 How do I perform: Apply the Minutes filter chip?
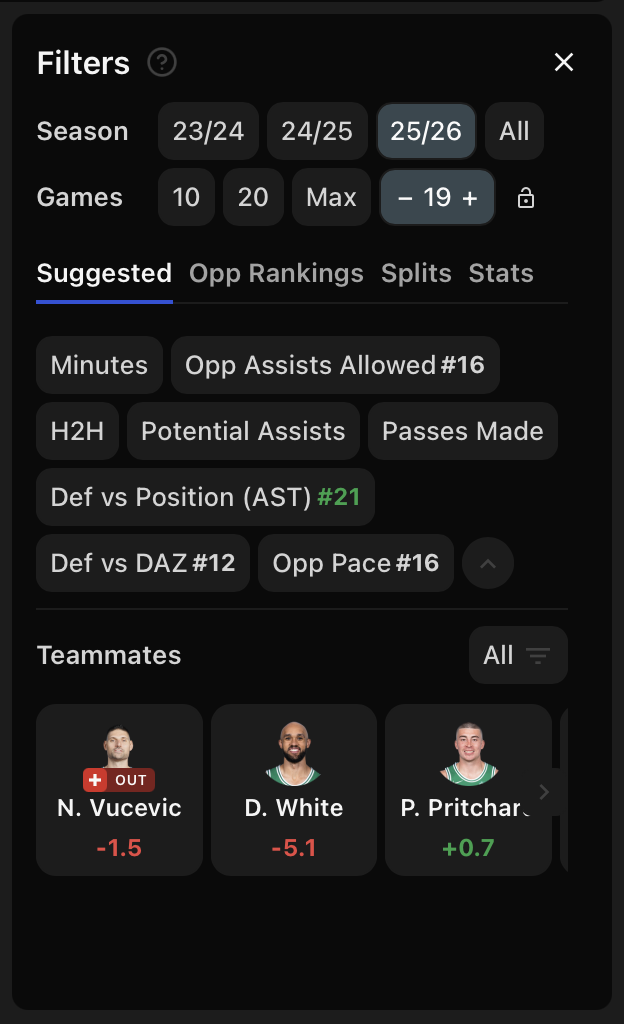pos(99,365)
